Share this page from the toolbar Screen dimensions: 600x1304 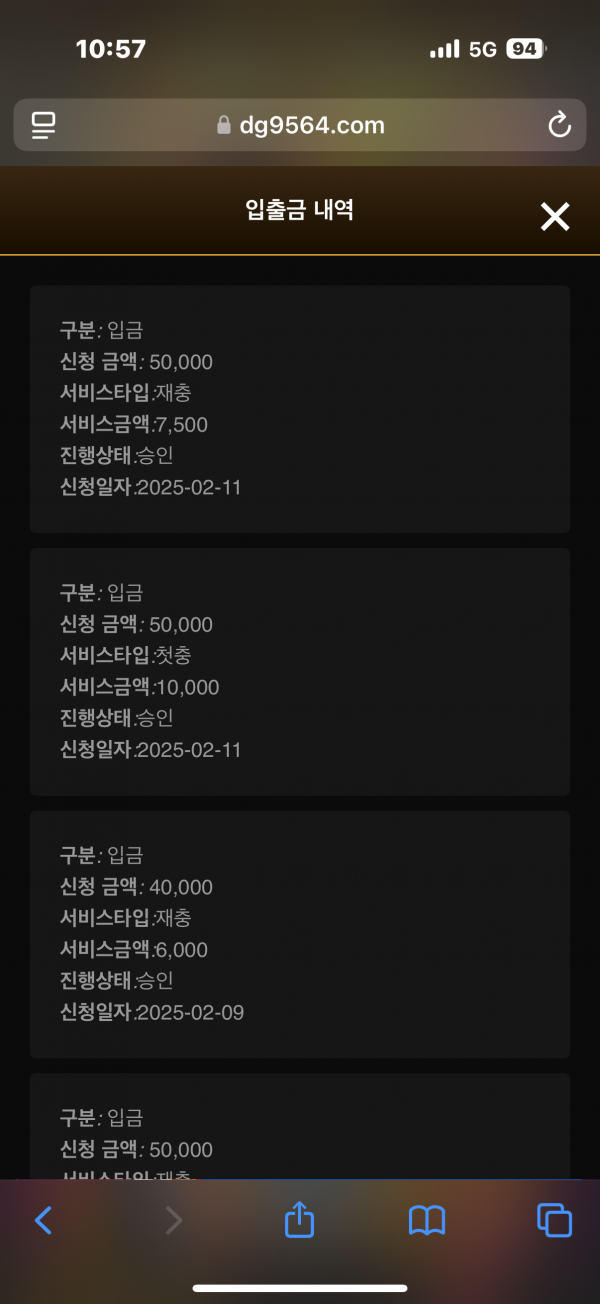click(300, 1219)
